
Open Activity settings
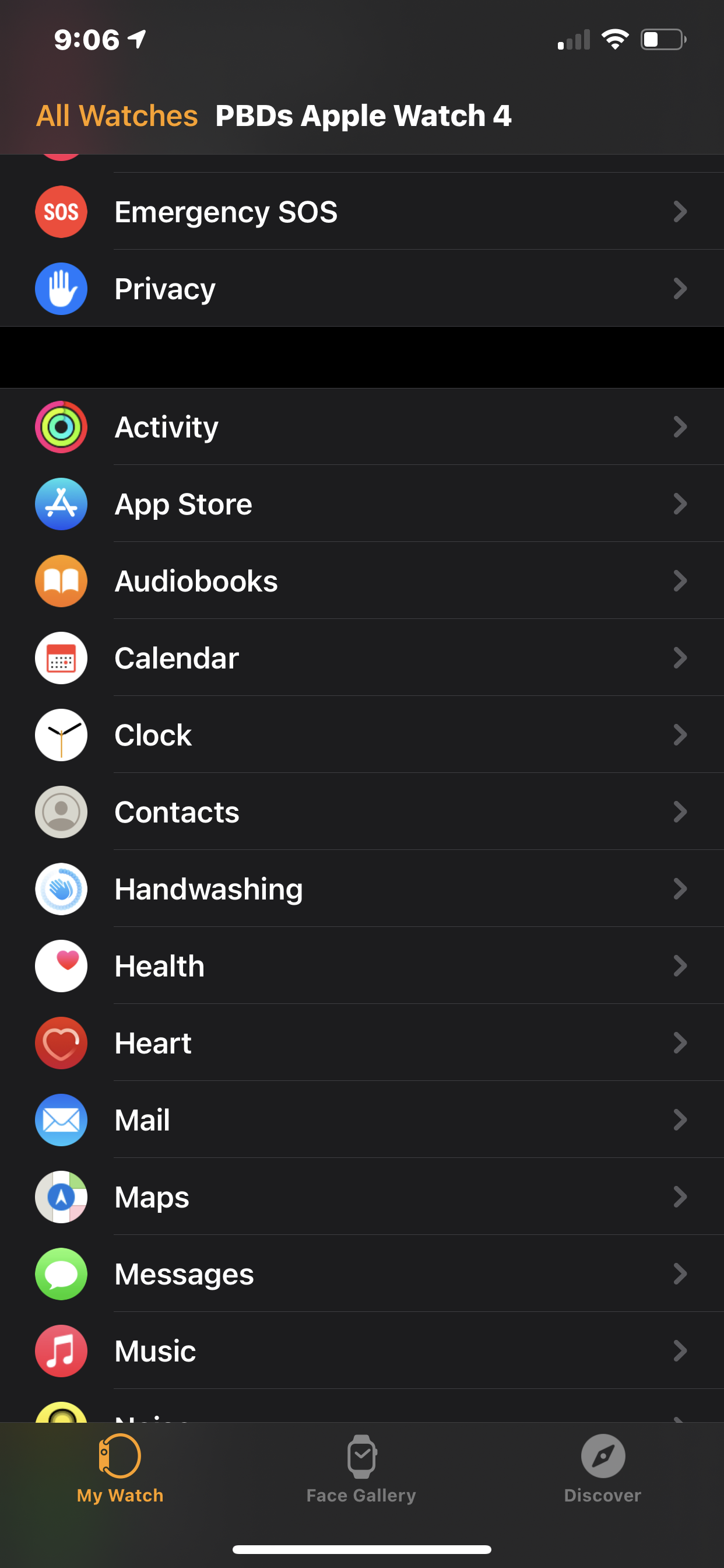361,426
